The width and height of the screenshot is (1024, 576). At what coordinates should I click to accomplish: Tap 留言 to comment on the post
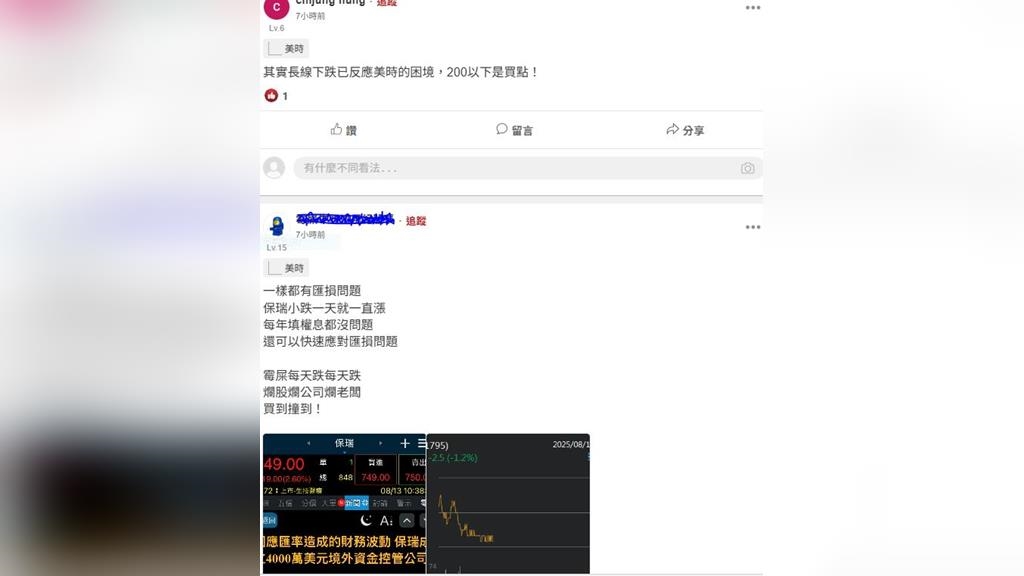click(514, 130)
